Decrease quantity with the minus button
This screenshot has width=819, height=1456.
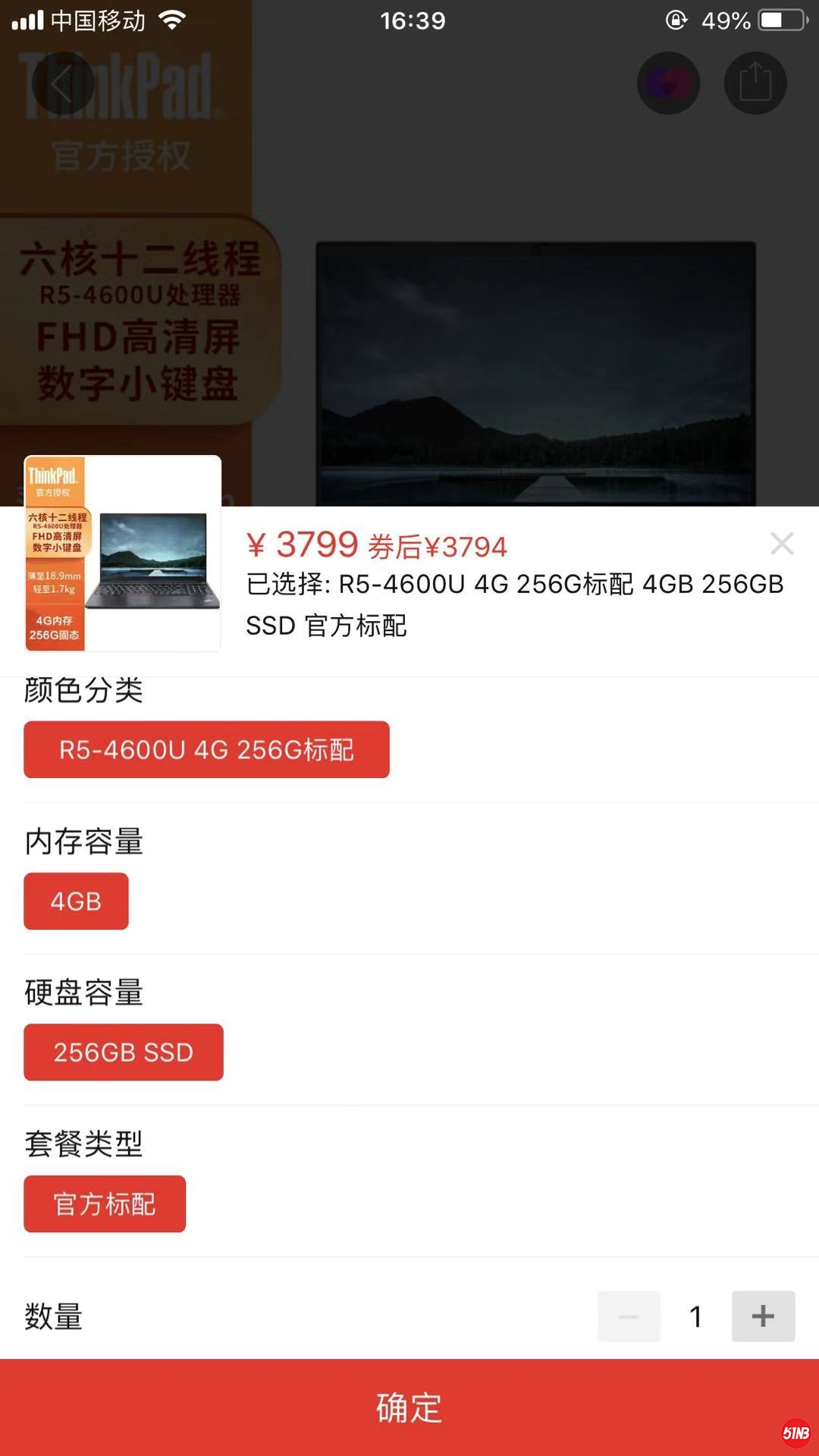[x=629, y=1316]
